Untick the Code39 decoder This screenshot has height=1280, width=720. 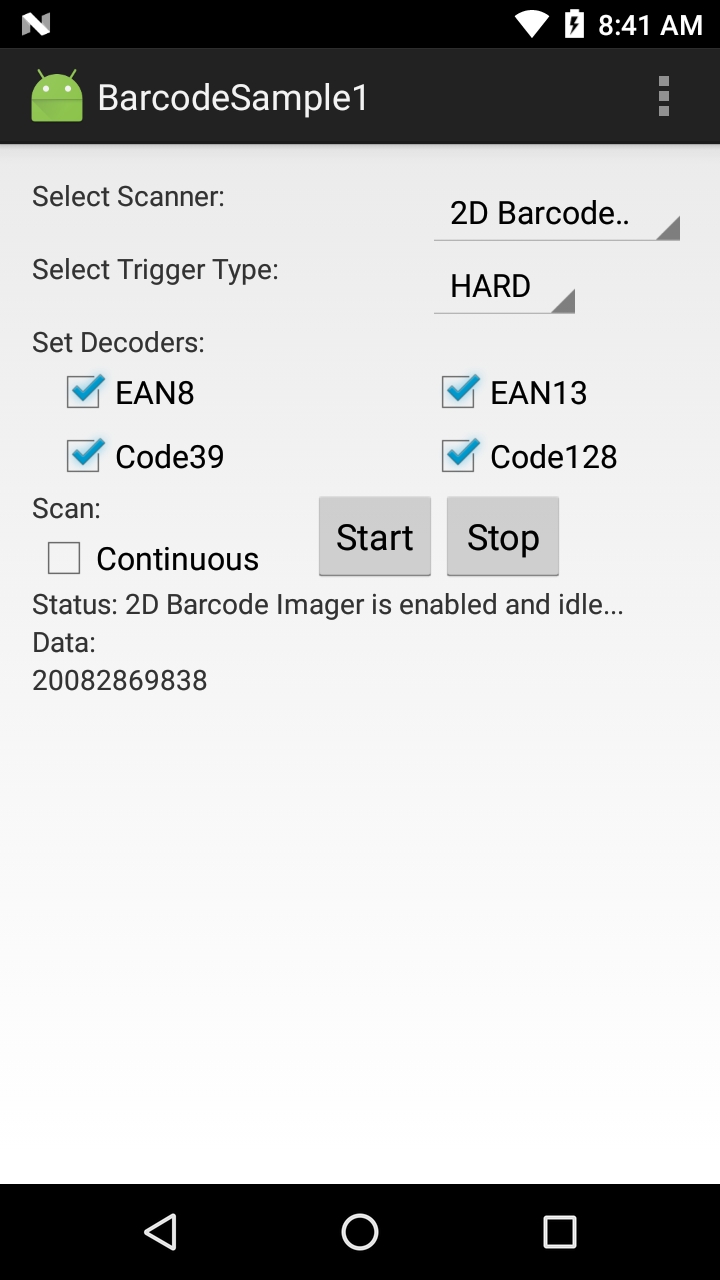tap(83, 456)
